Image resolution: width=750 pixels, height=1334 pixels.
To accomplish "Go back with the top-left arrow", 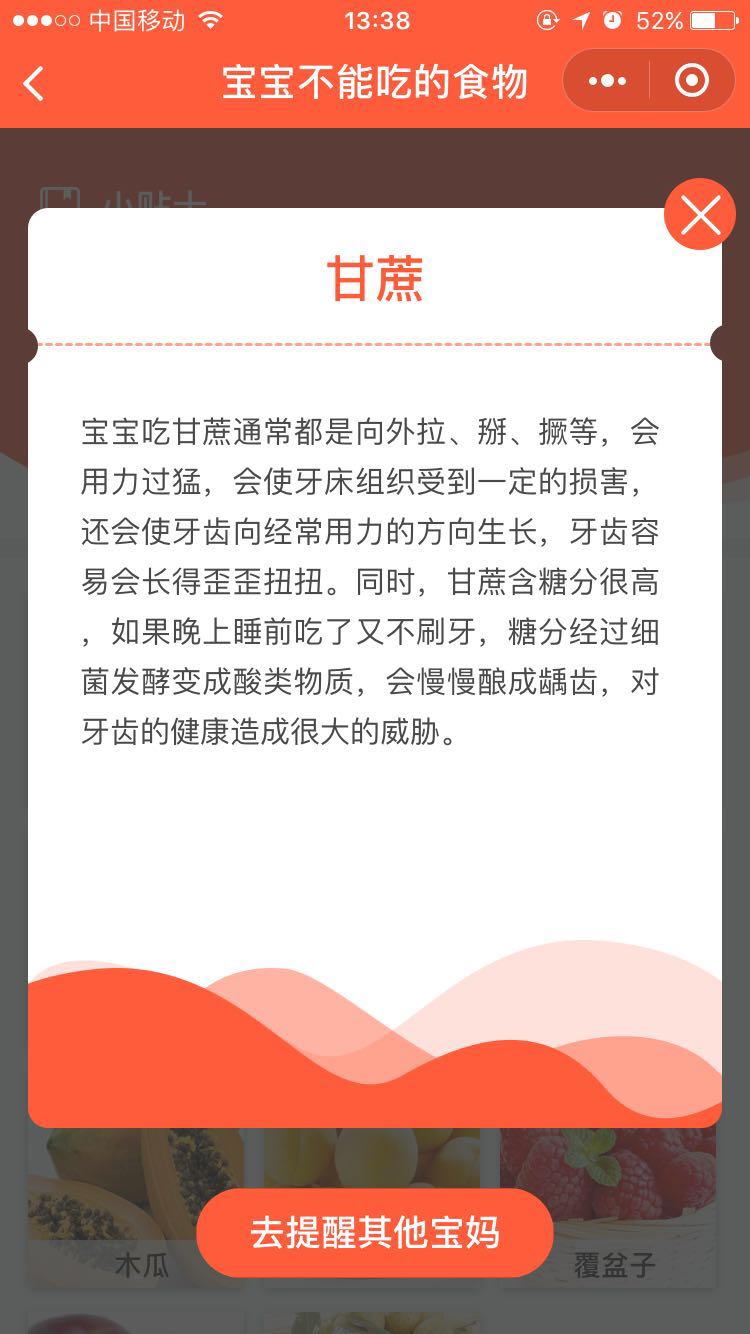I will tap(34, 83).
